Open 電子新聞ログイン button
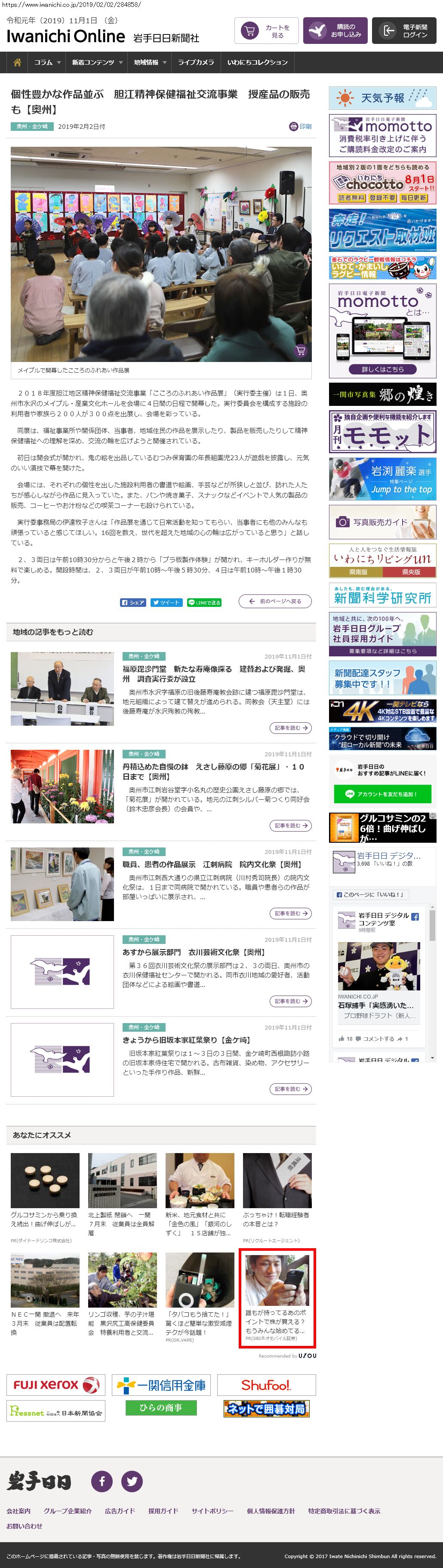The width and height of the screenshot is (443, 1568). point(403,31)
